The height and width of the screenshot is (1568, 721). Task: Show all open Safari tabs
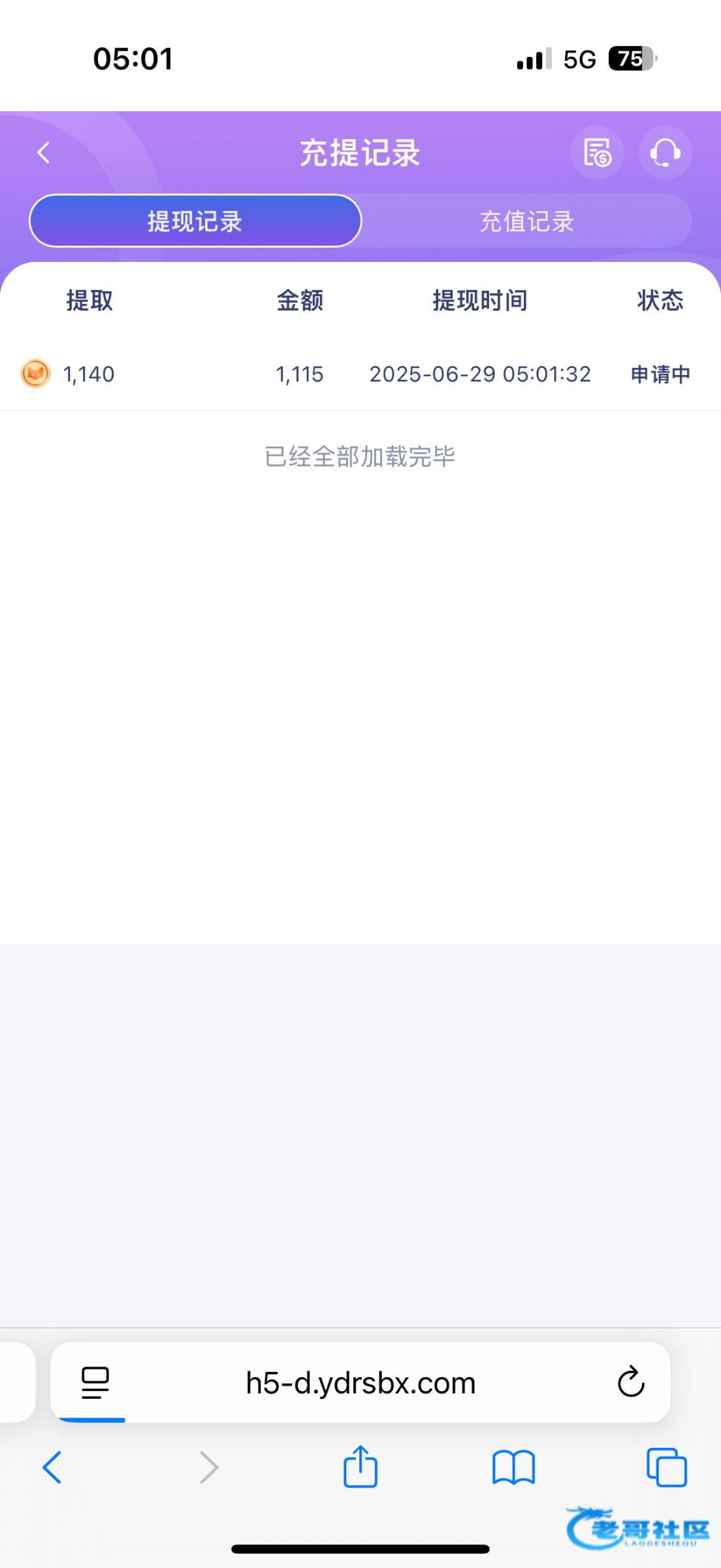tap(666, 1467)
